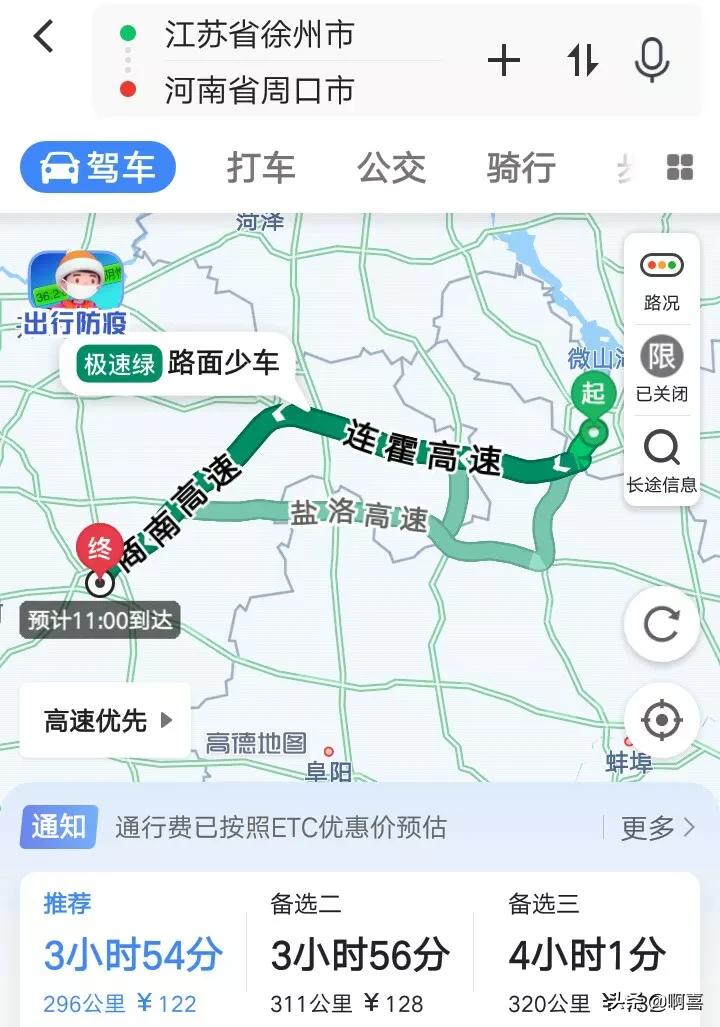Select the 驾车 driving tab

98,167
